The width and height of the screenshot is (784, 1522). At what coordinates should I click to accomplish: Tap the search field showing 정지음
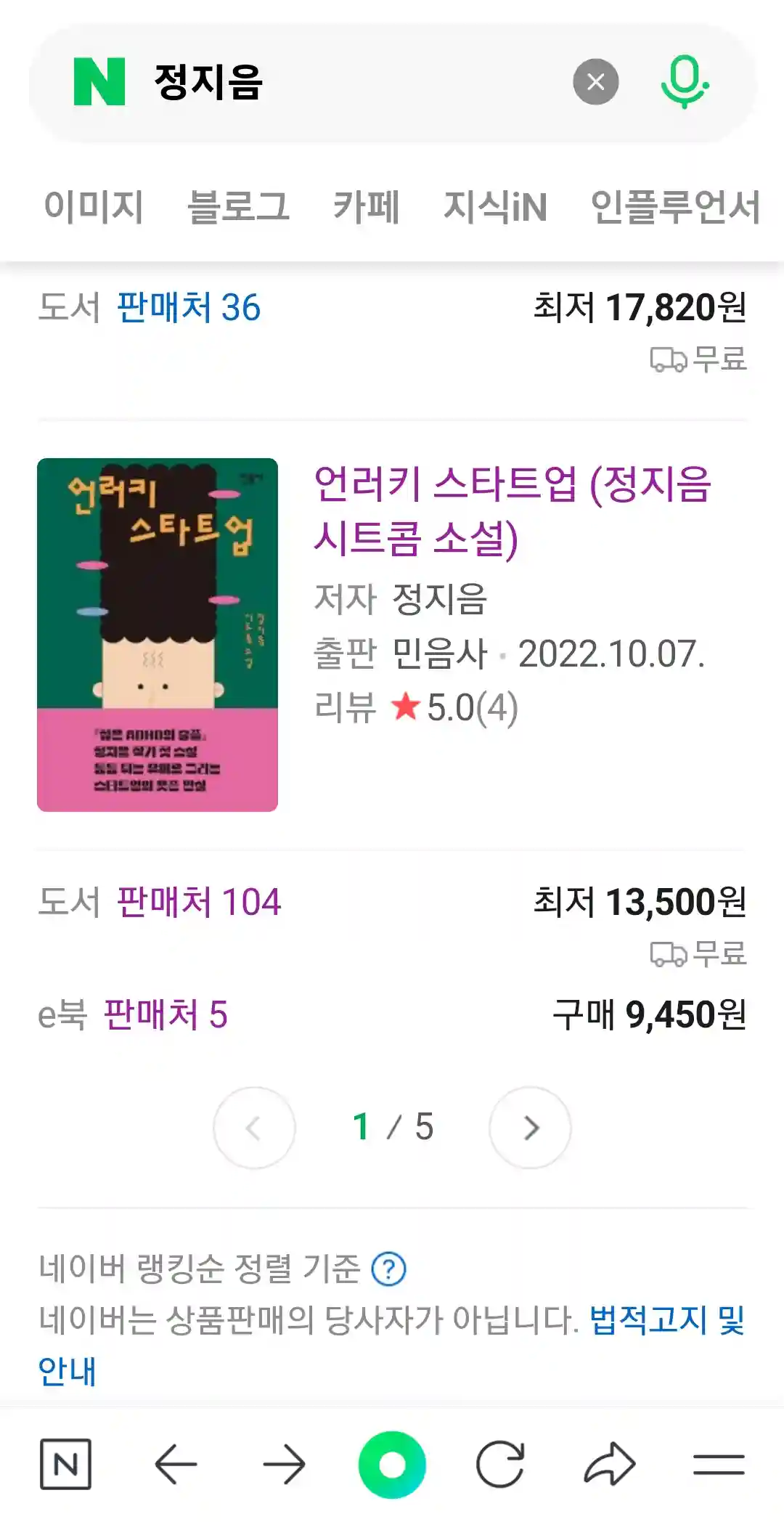tap(348, 82)
